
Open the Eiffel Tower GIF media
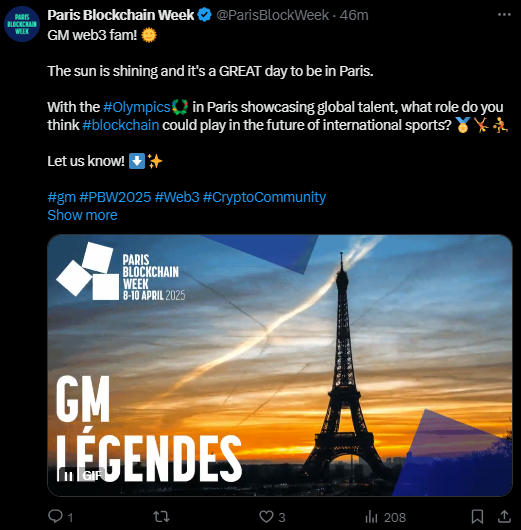coord(280,365)
